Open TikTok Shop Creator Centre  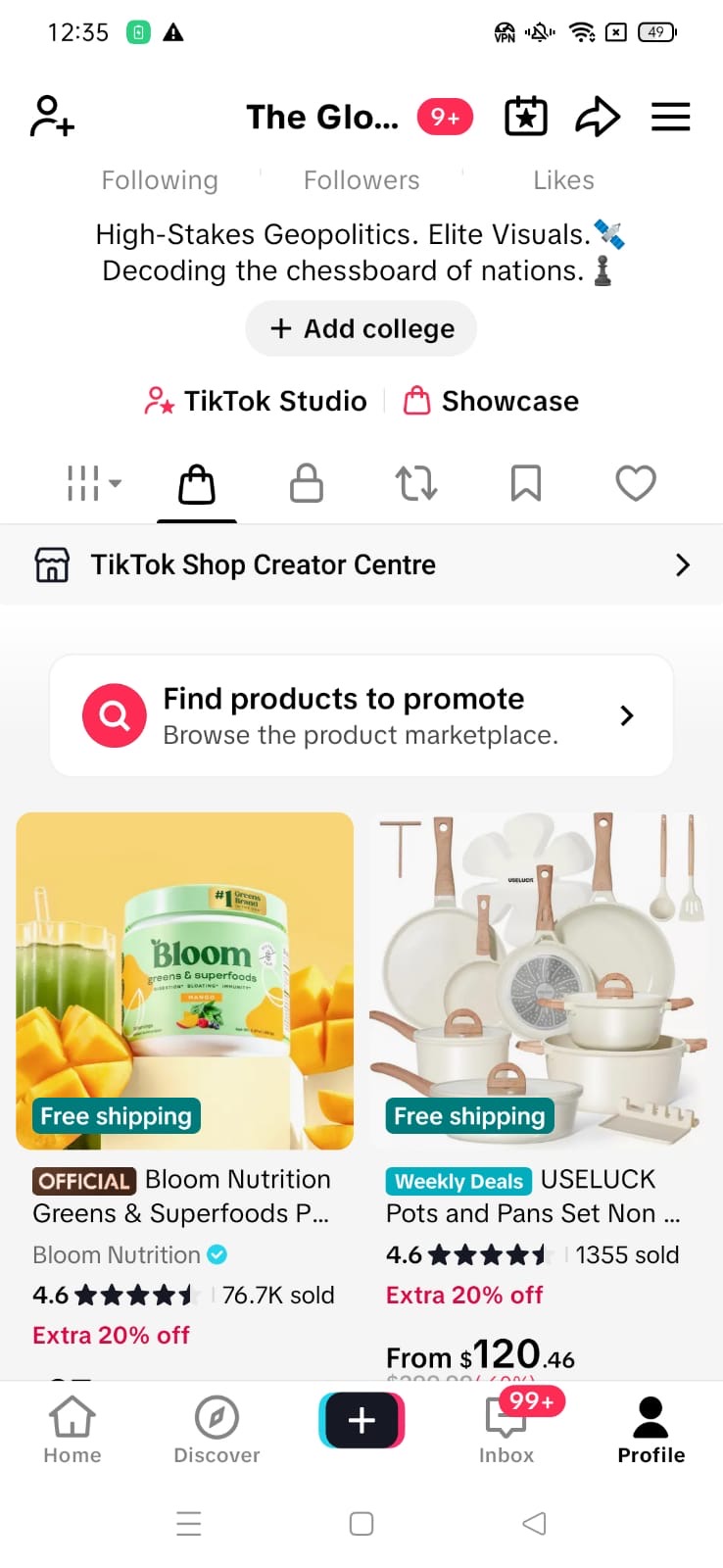(361, 565)
